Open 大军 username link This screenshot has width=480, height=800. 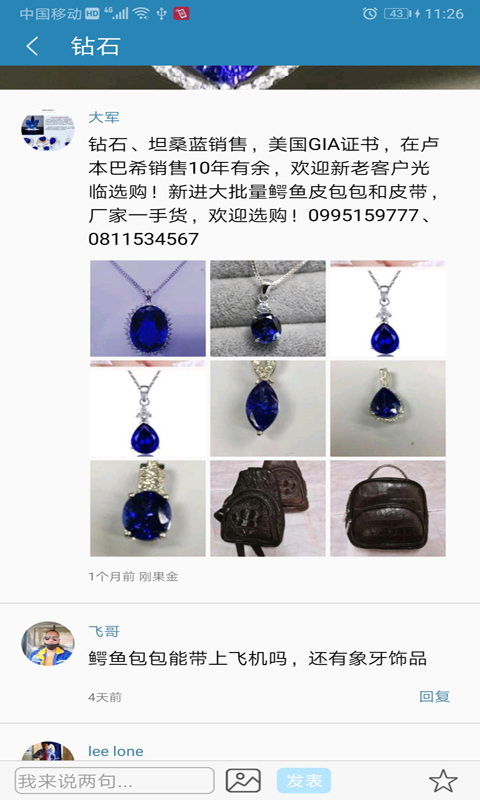pyautogui.click(x=104, y=117)
